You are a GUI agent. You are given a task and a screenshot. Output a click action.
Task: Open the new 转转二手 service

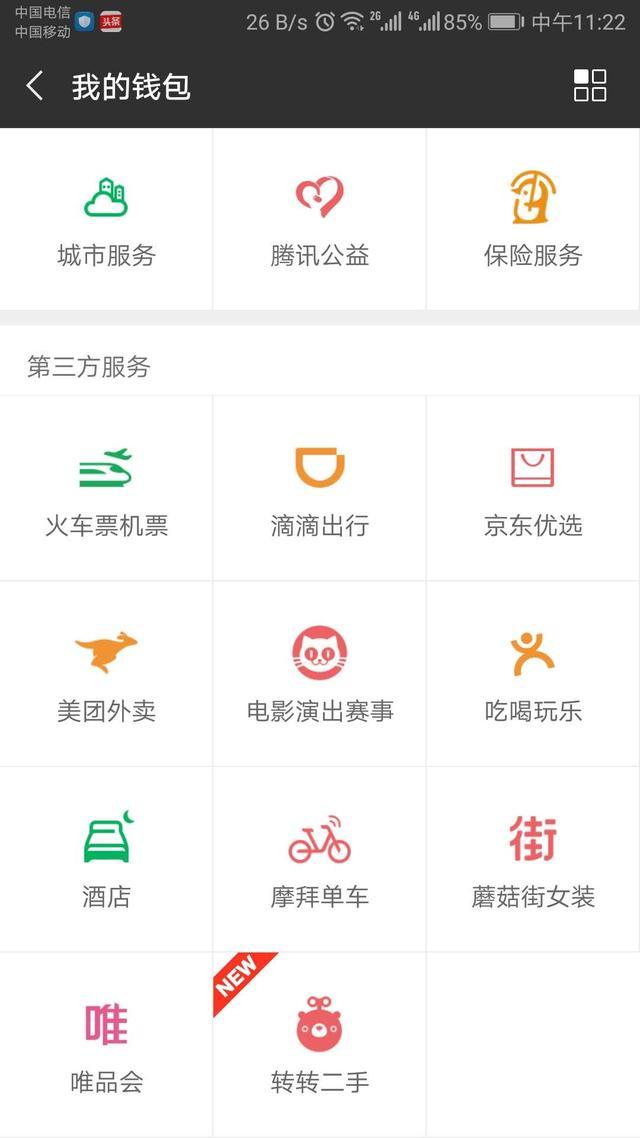click(319, 1046)
